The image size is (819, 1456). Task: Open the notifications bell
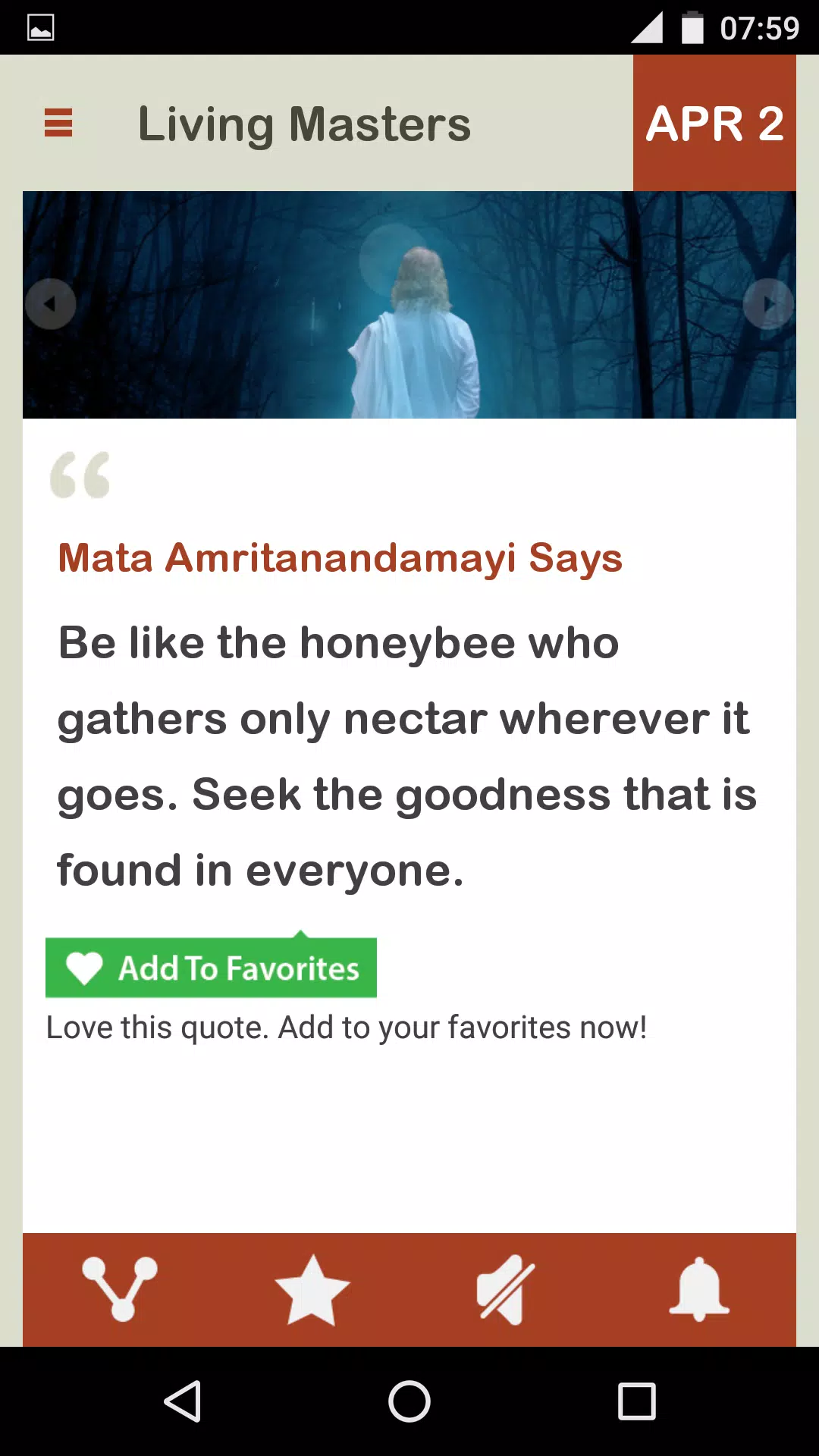tap(698, 1289)
